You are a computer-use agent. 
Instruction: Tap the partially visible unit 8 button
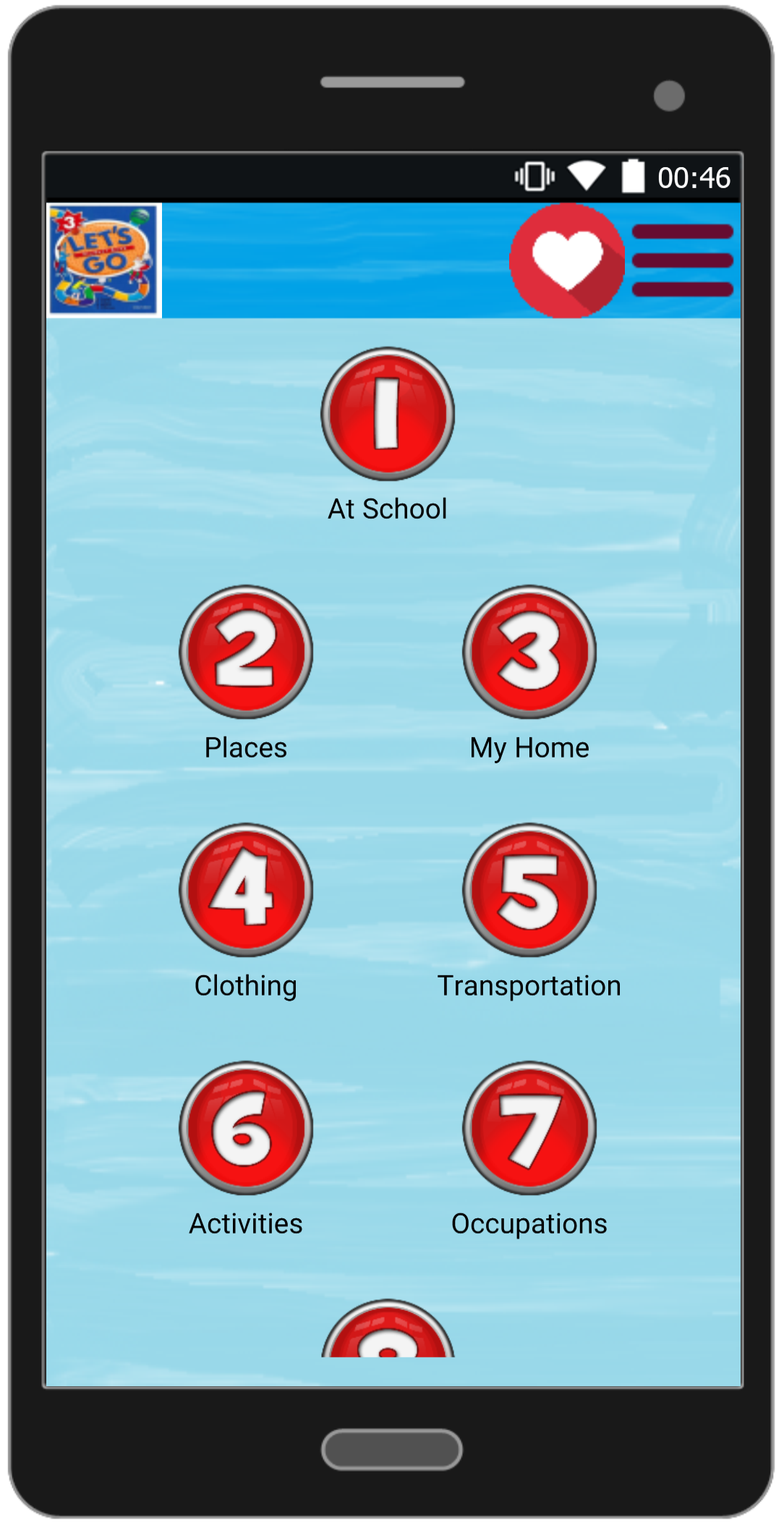pyautogui.click(x=388, y=1328)
